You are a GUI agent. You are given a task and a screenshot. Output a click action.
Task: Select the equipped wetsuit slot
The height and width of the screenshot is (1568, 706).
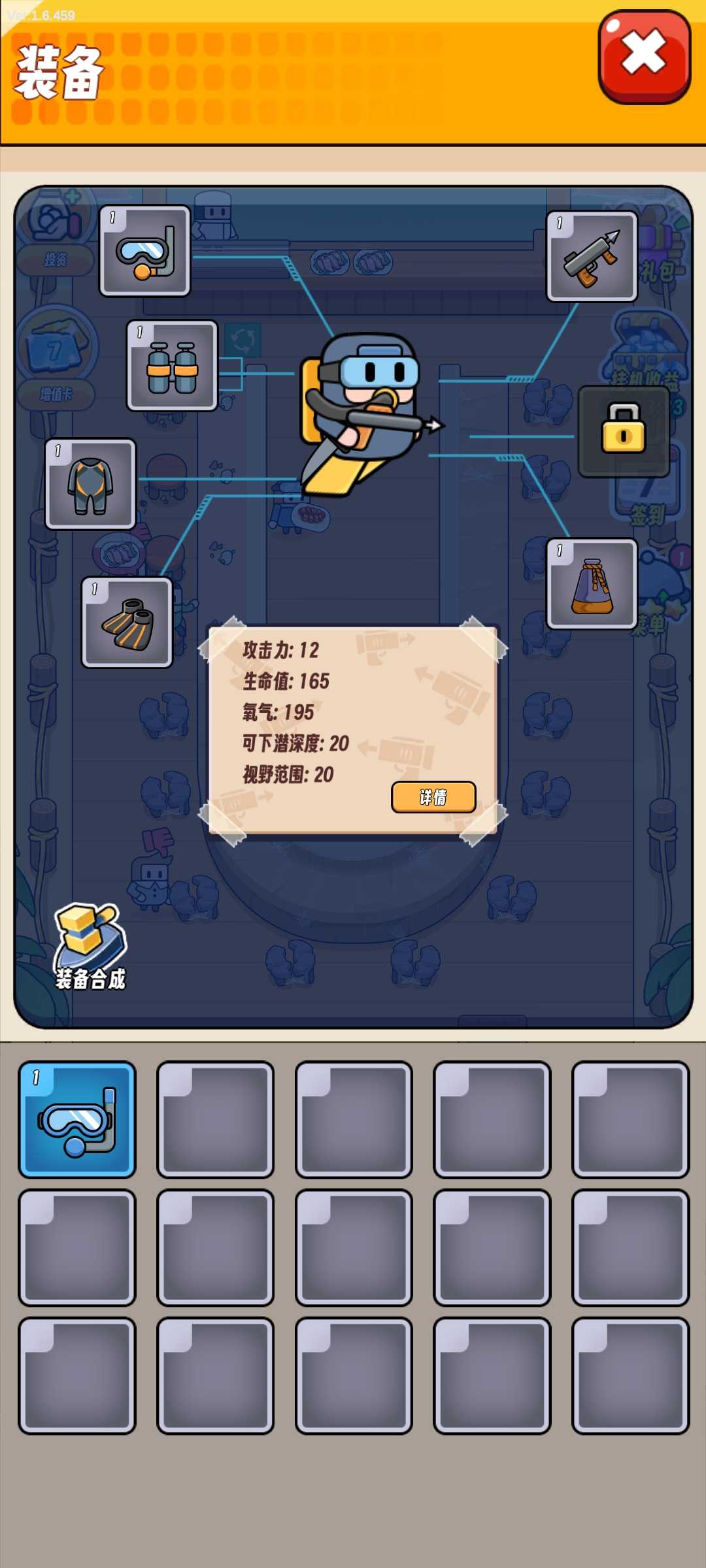pyautogui.click(x=90, y=483)
